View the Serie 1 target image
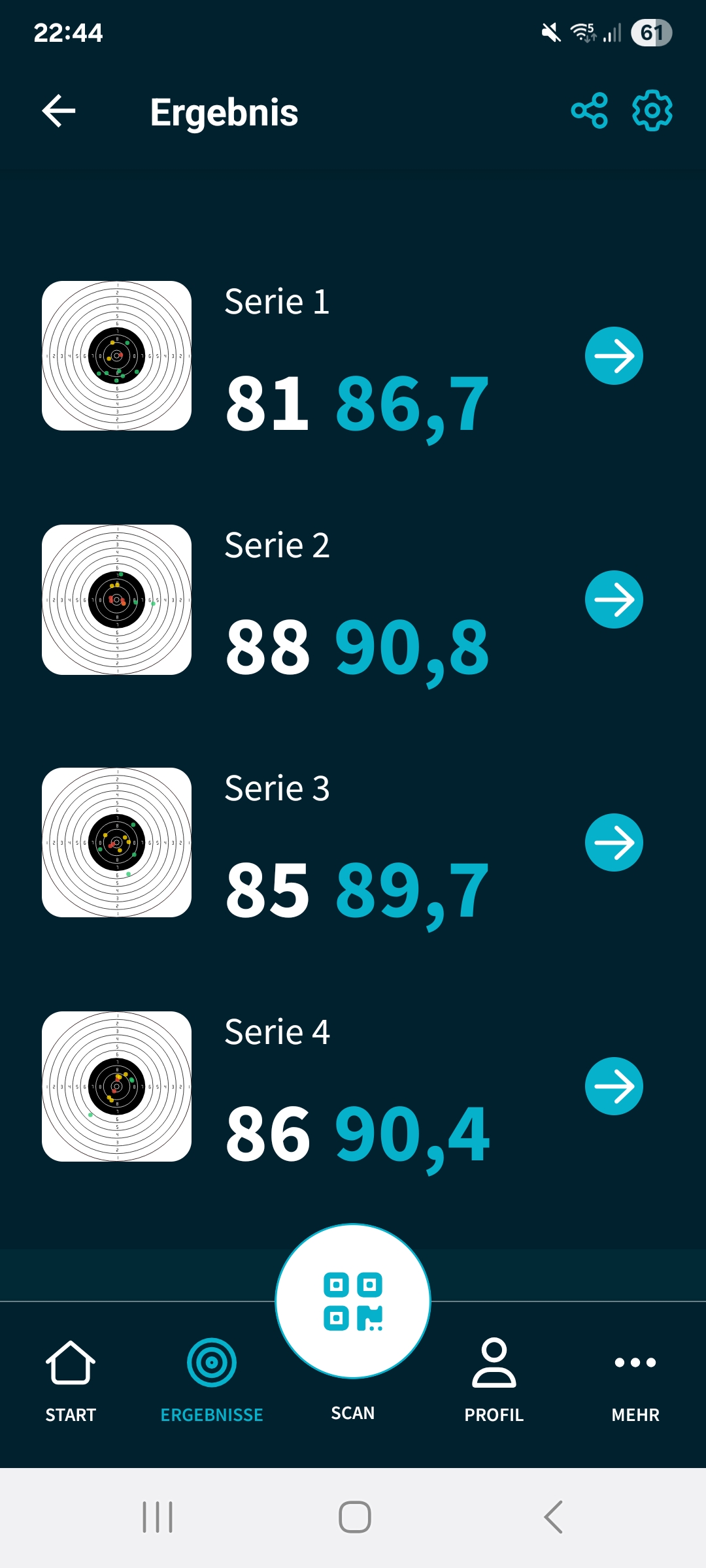 pyautogui.click(x=117, y=356)
